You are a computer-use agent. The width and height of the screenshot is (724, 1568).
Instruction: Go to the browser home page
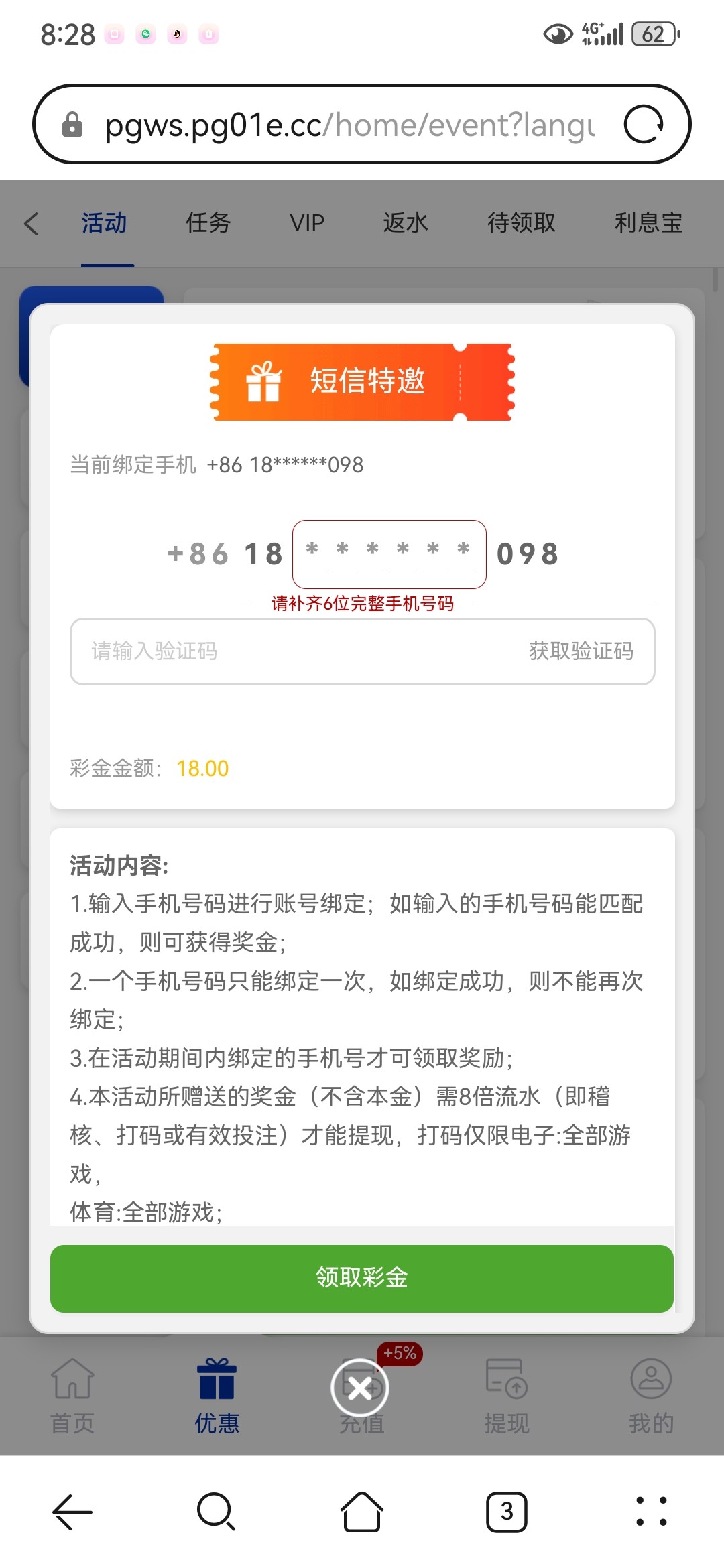(x=362, y=1512)
